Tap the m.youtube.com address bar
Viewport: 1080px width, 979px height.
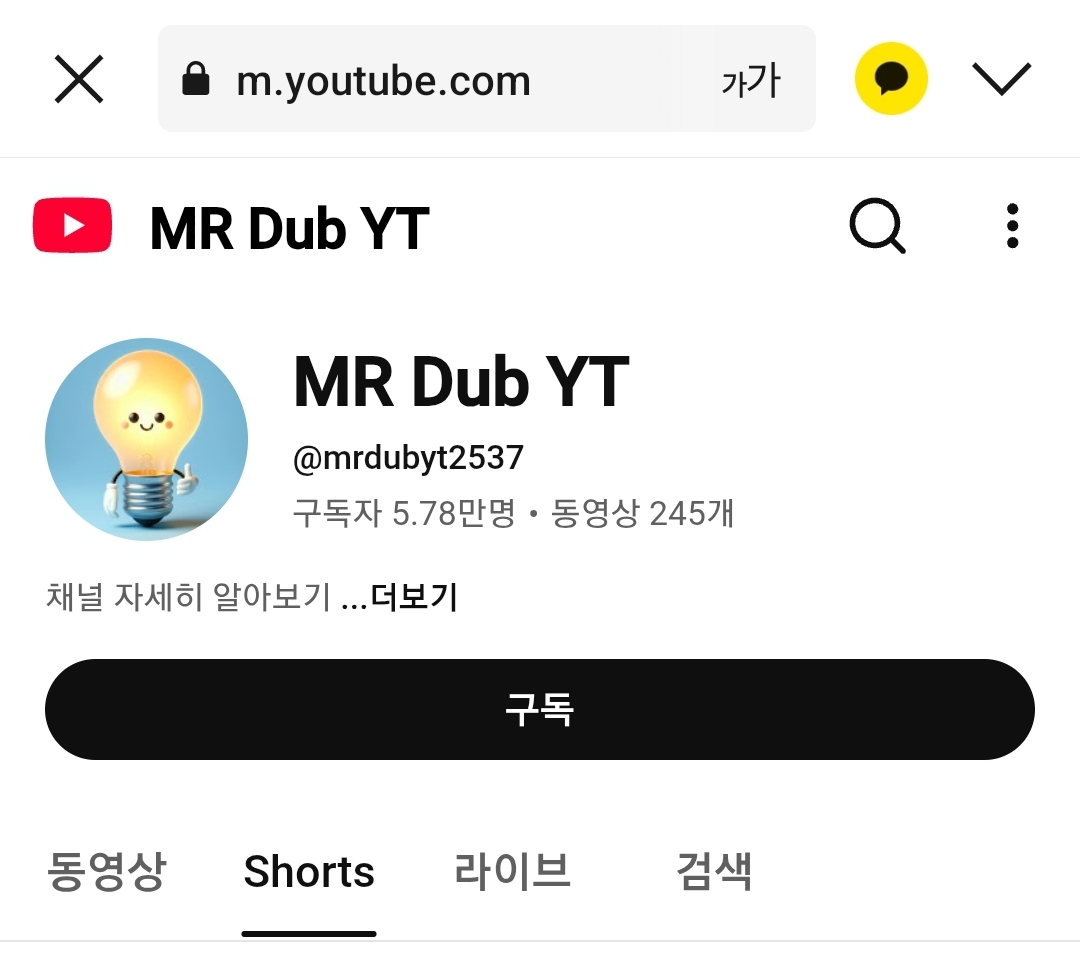(420, 80)
